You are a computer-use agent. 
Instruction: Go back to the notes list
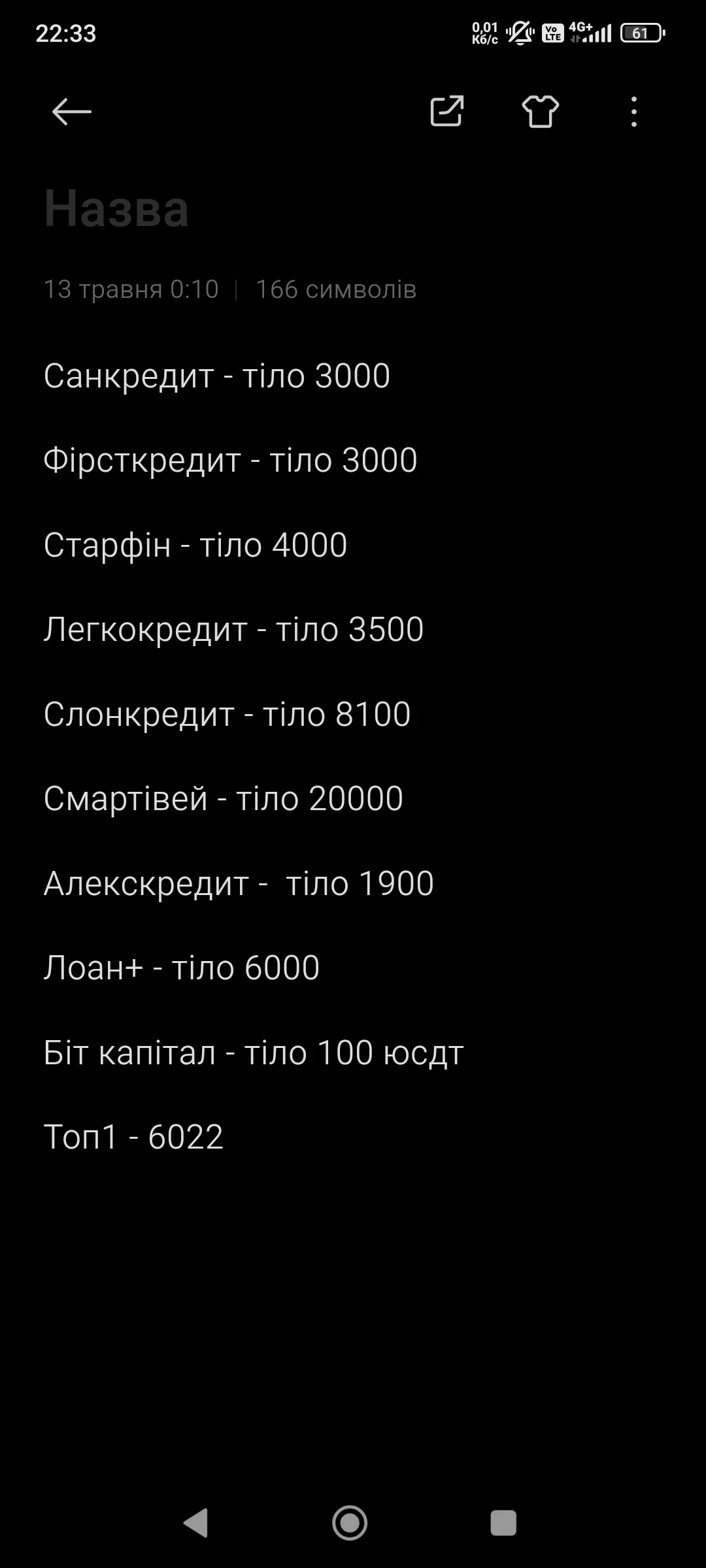(71, 112)
